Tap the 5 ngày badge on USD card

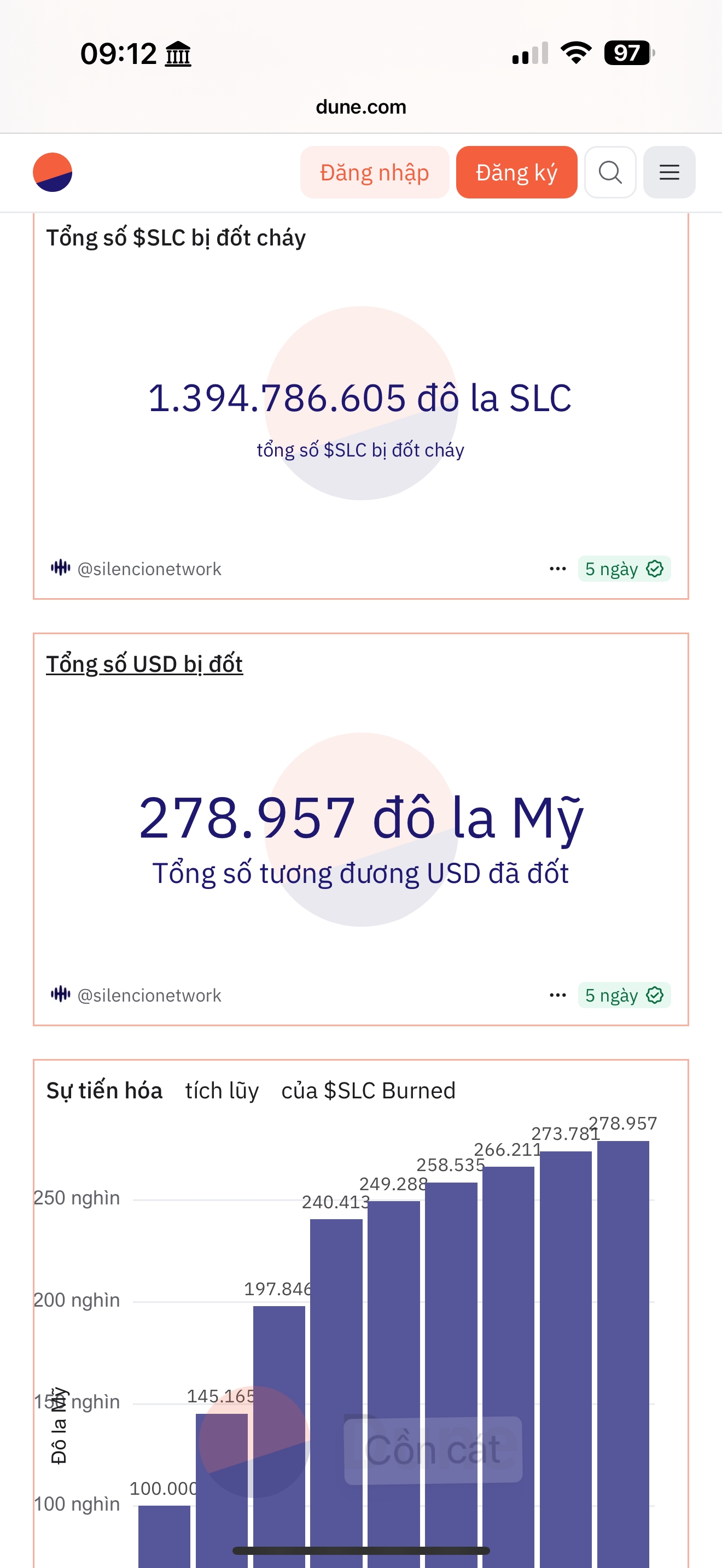(x=624, y=995)
